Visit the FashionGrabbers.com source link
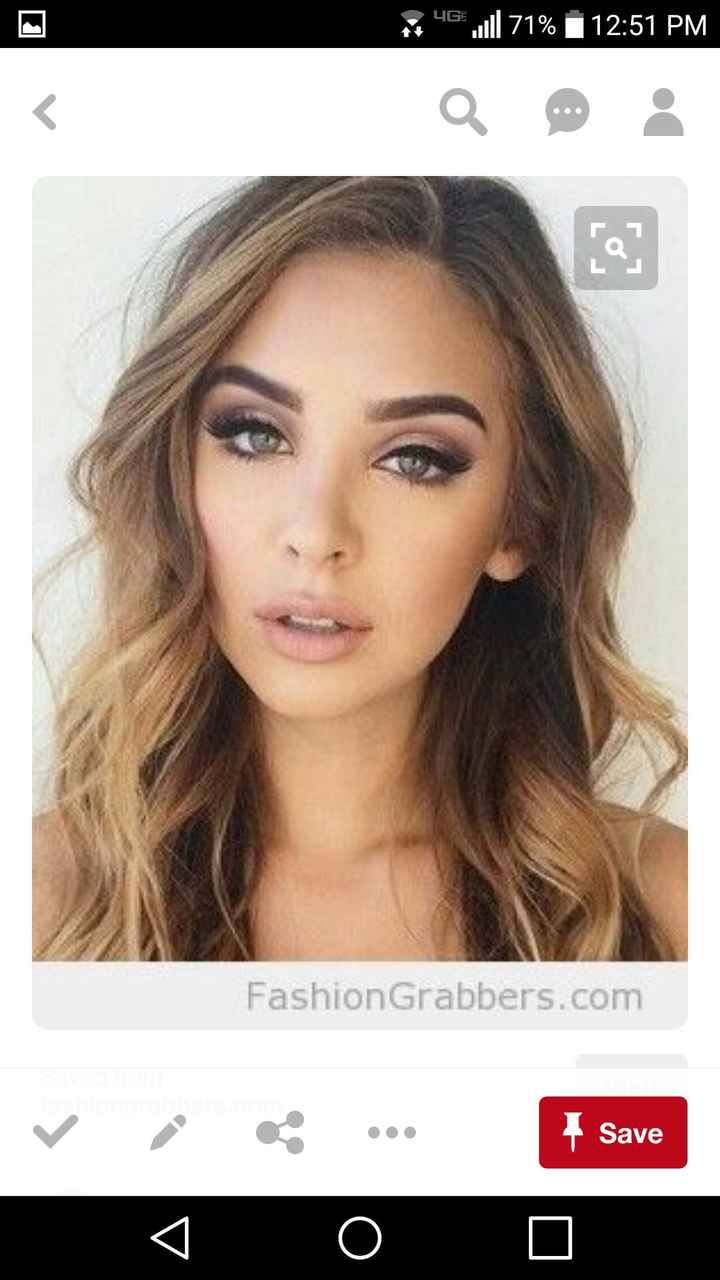This screenshot has height=1280, width=720. pos(444,996)
